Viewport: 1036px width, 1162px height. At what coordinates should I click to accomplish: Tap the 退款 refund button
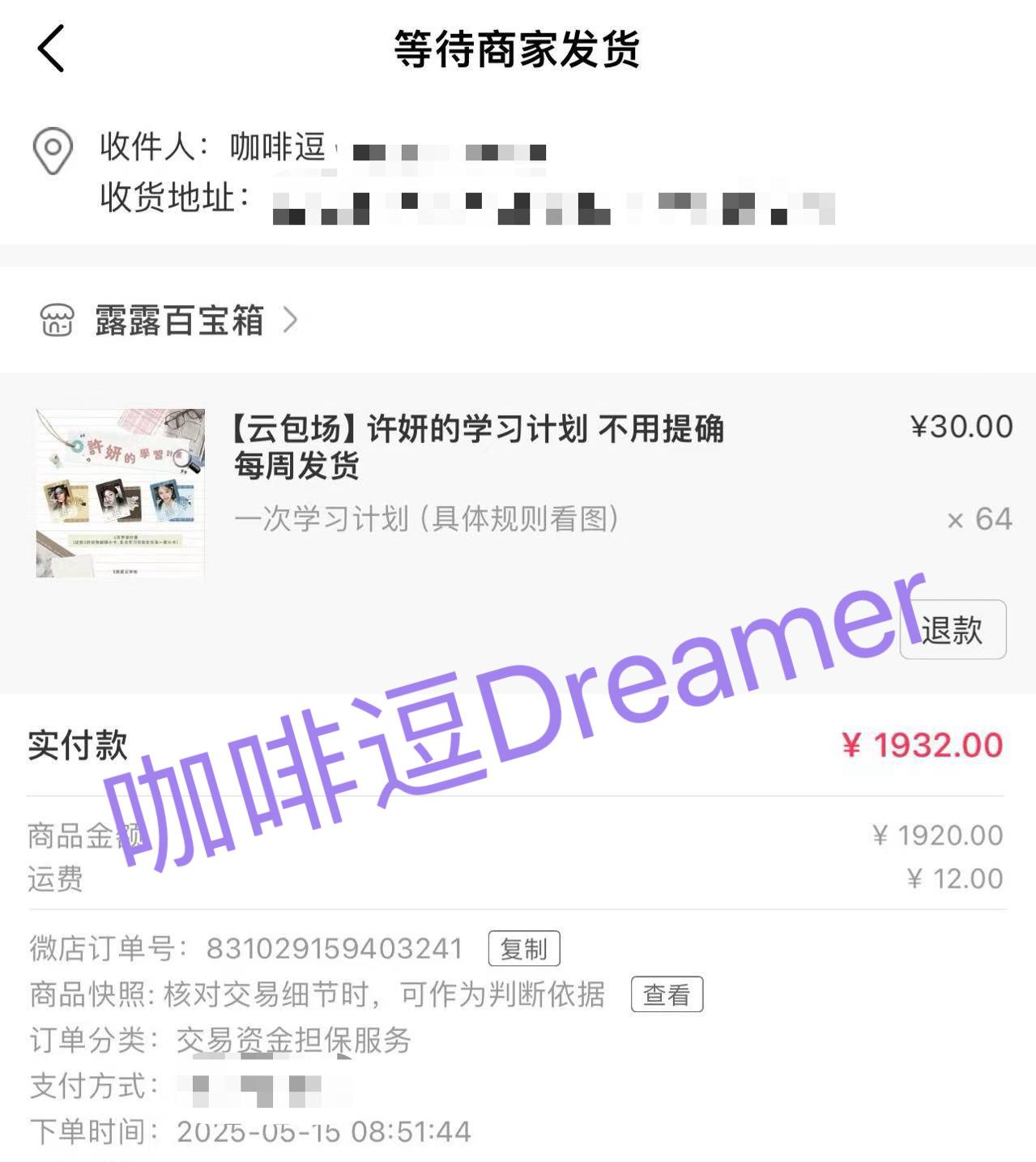click(x=953, y=630)
